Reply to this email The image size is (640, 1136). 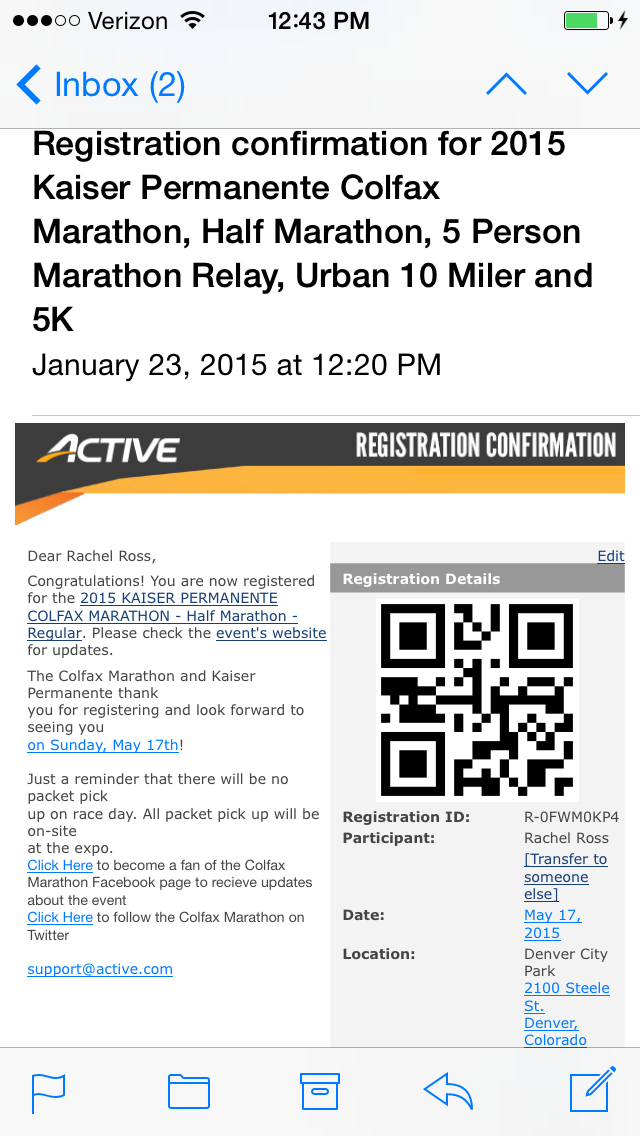pos(448,1092)
